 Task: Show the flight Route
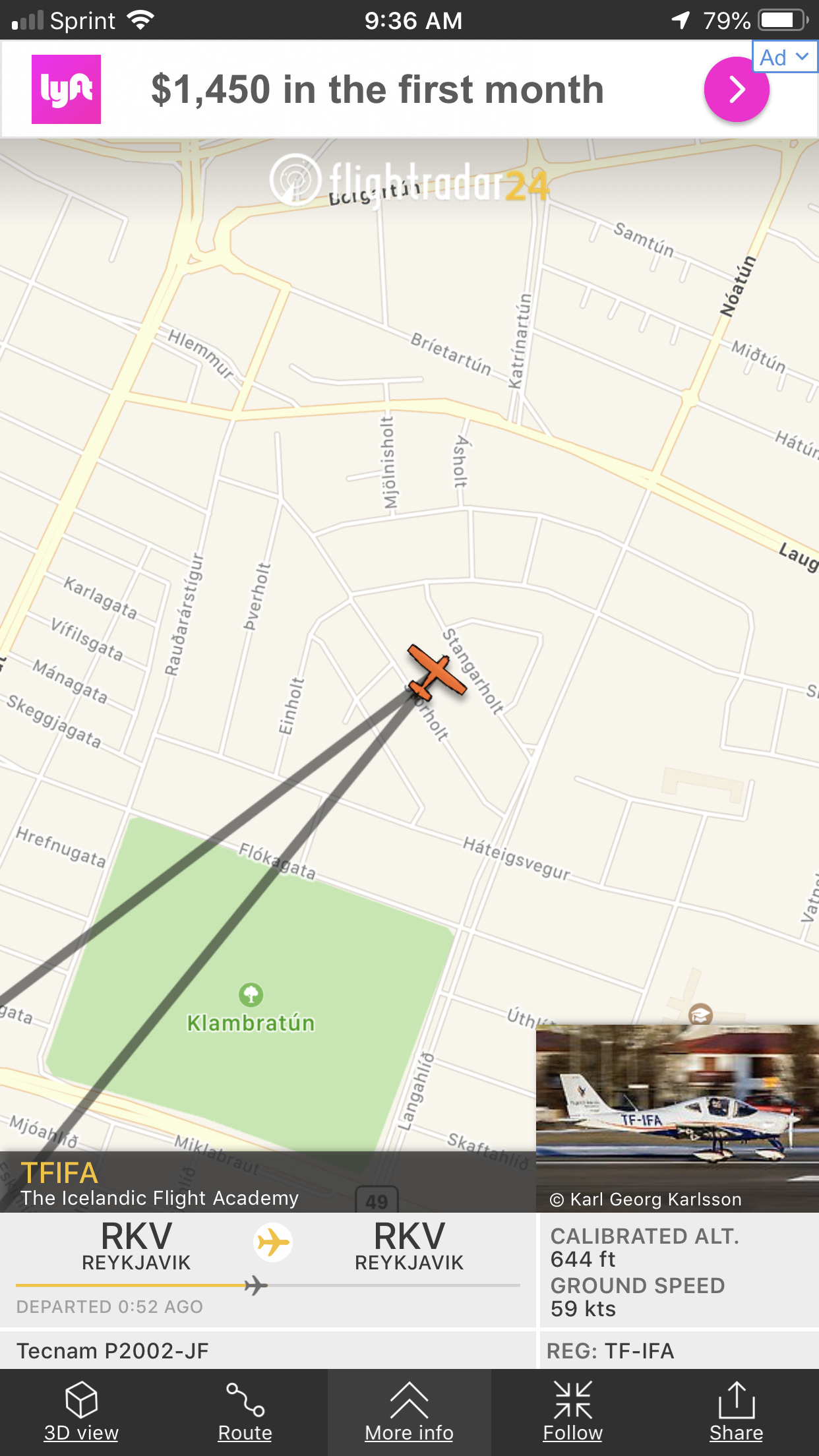[245, 1412]
